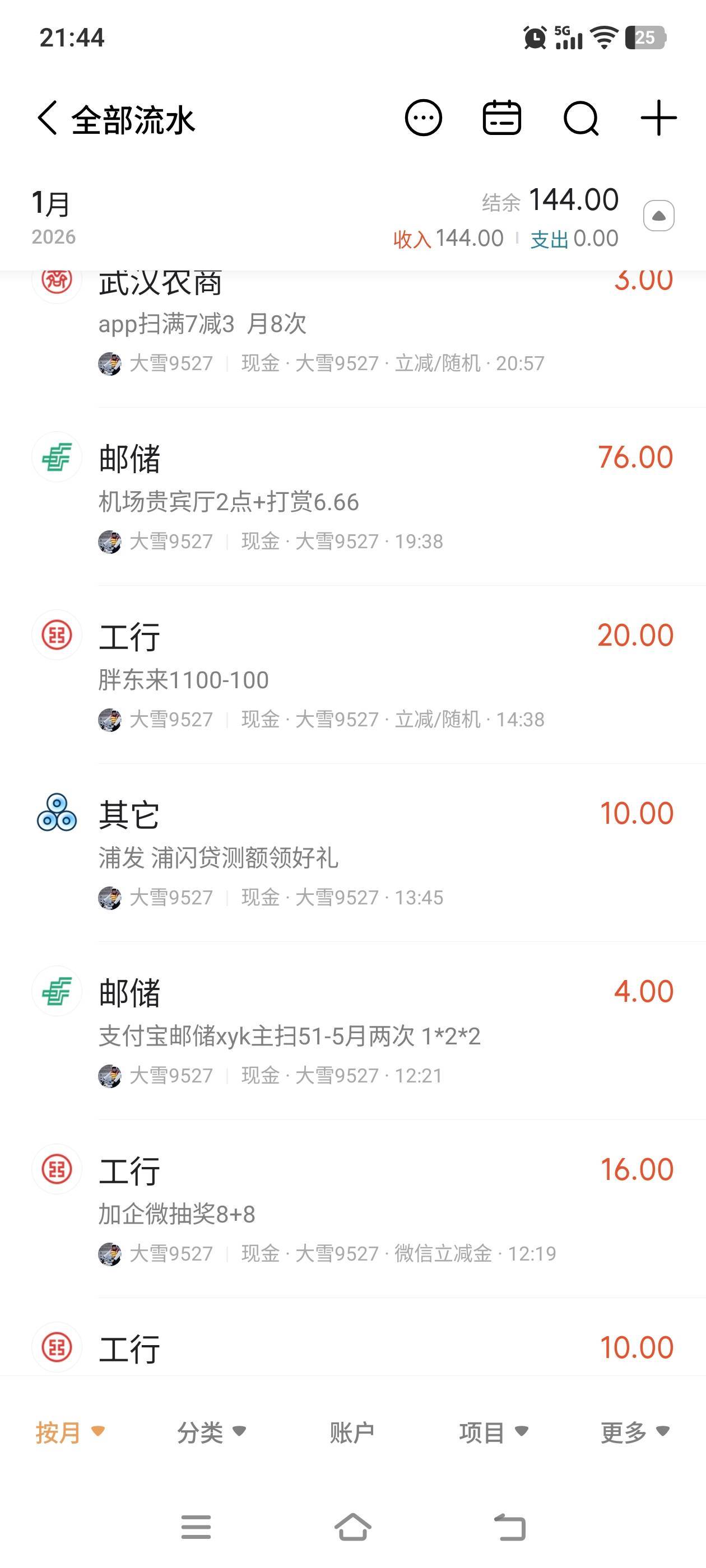Expand the 更多 filter options
Viewport: 706px width, 1568px height.
[634, 1432]
